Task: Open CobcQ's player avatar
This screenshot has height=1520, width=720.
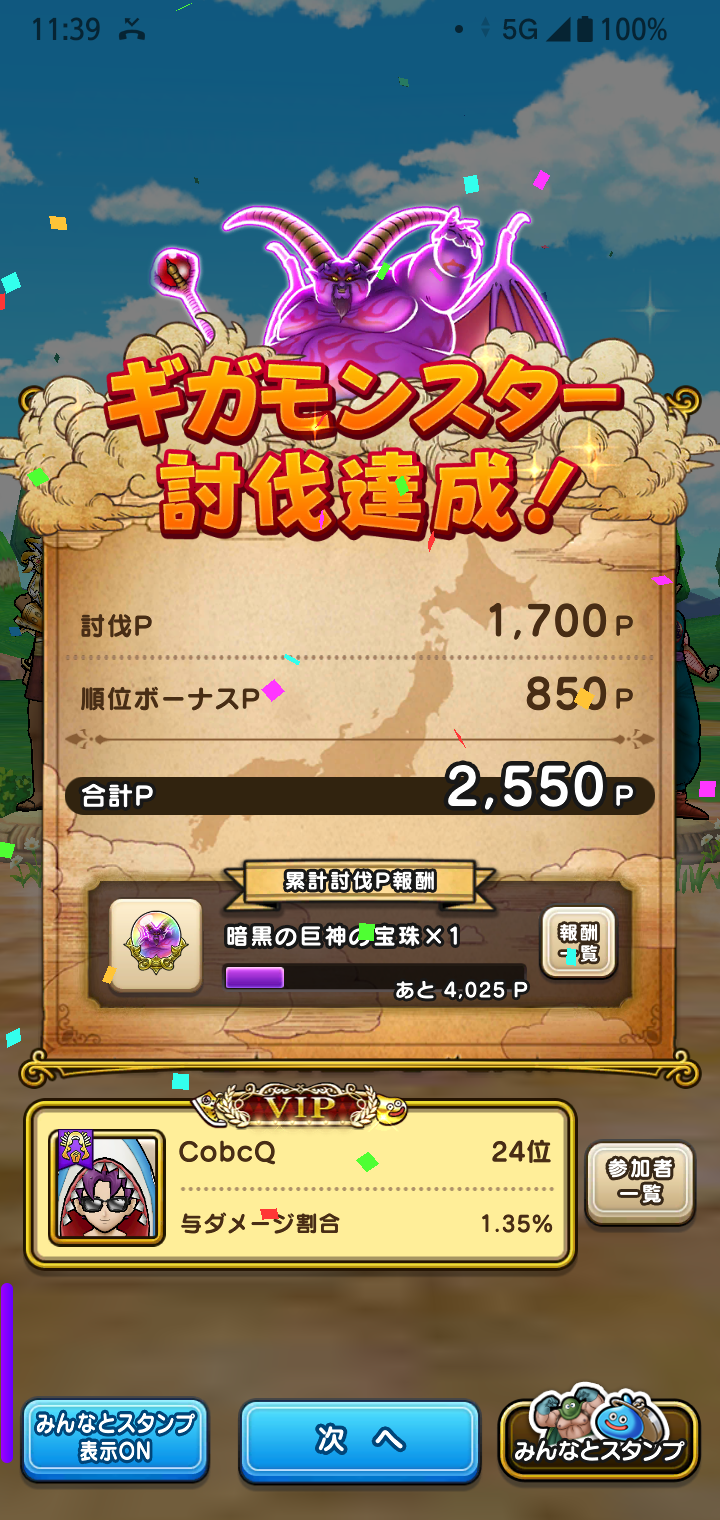Action: pos(106,1187)
